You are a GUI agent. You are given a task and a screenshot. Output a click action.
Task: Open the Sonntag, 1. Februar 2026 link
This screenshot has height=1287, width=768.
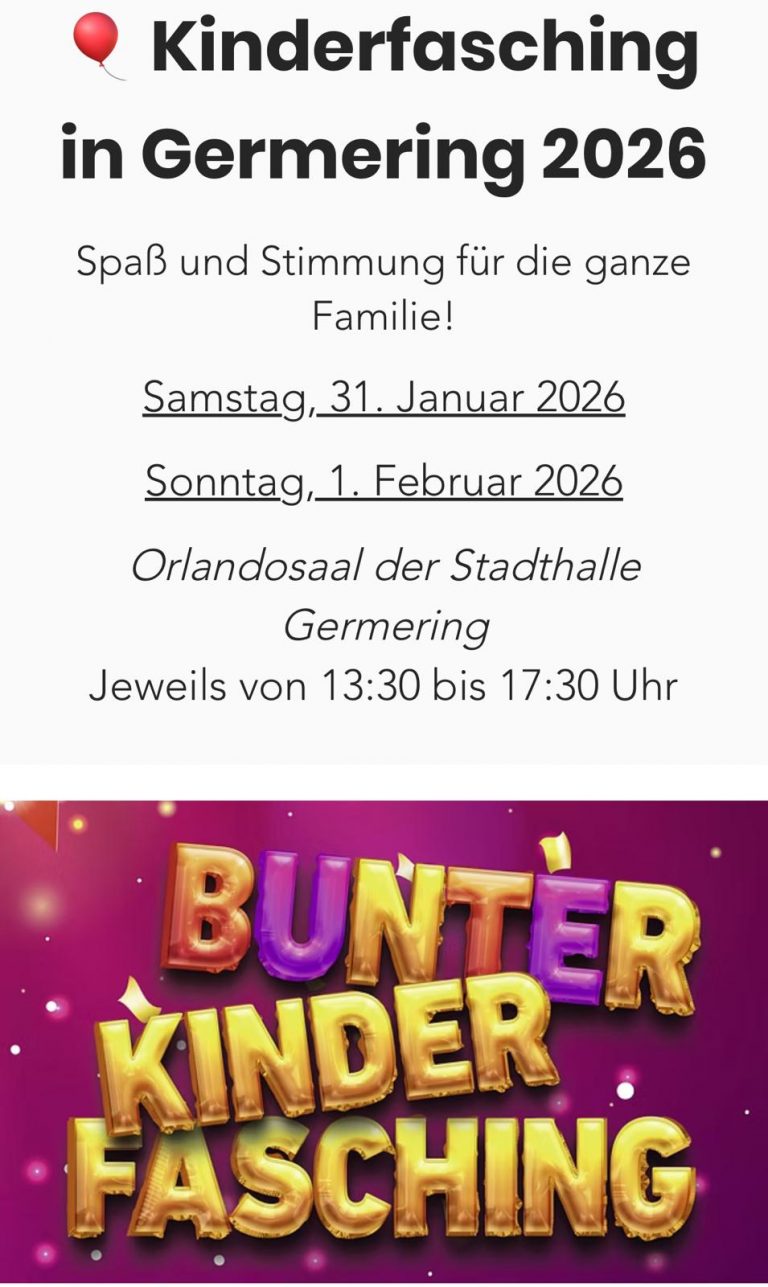384,482
